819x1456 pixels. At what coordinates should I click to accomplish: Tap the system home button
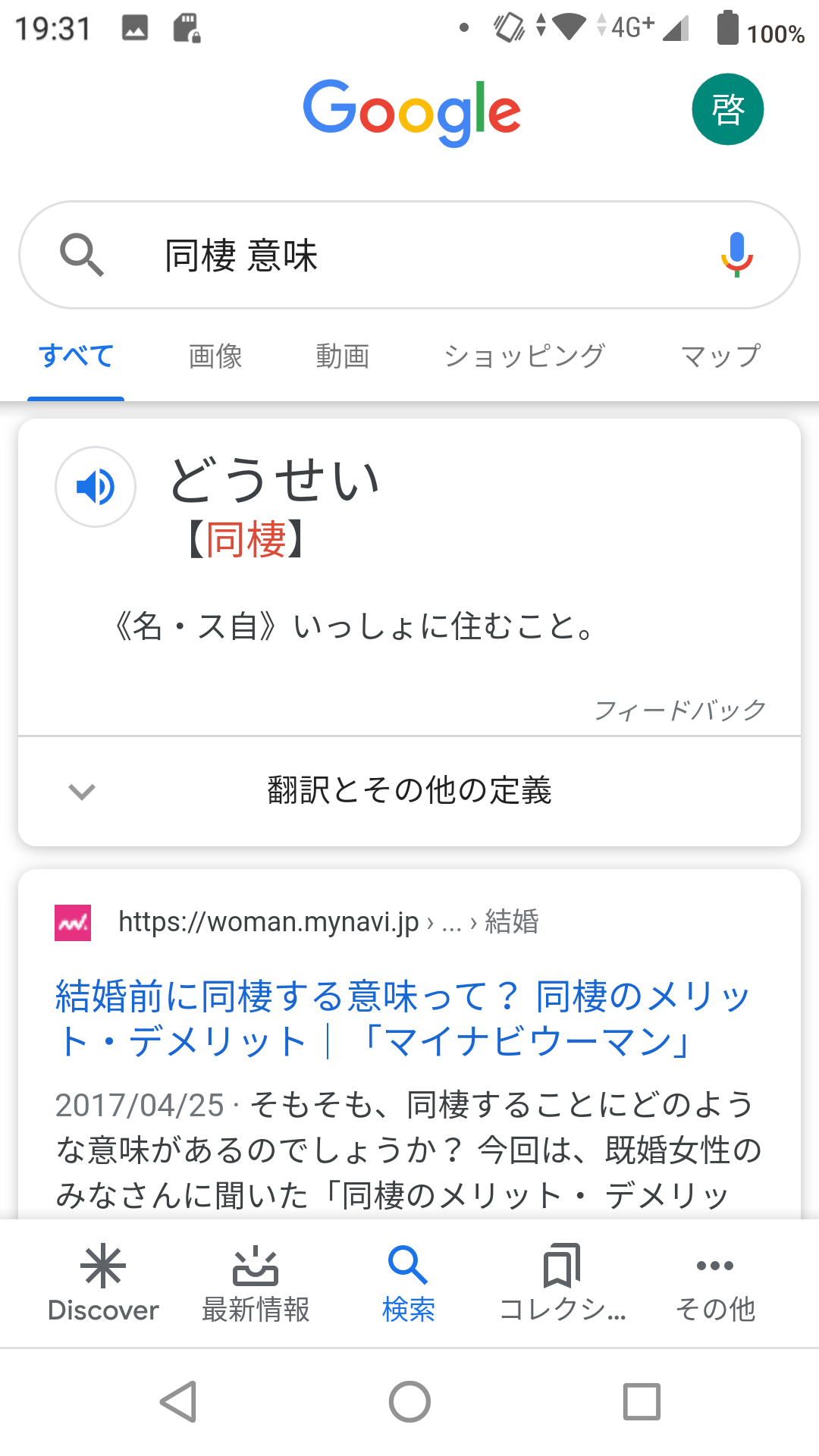point(409,1401)
